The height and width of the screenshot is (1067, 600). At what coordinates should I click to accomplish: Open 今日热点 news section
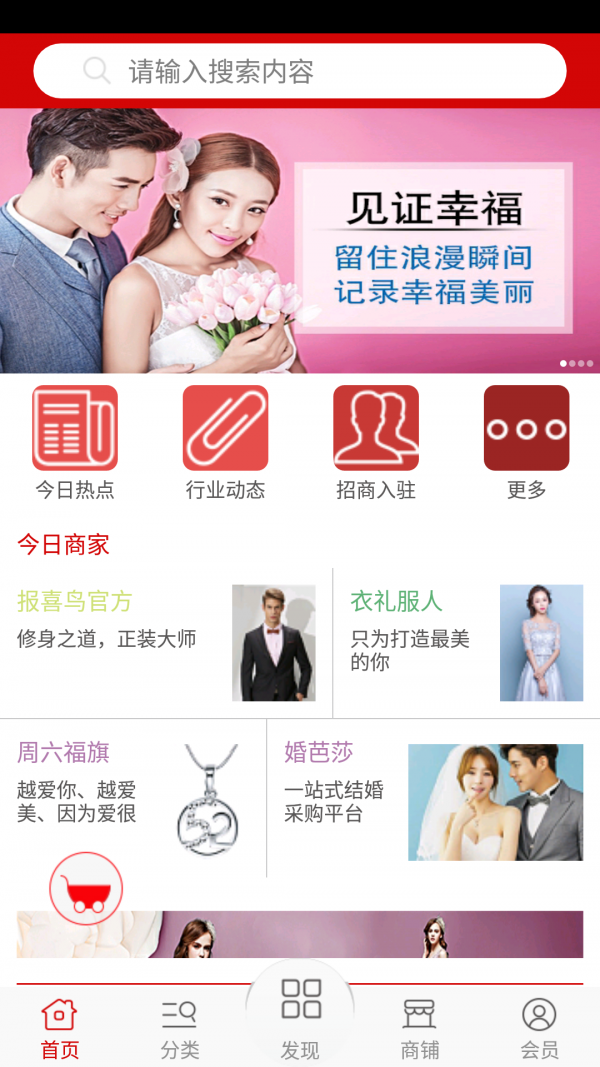[x=75, y=442]
